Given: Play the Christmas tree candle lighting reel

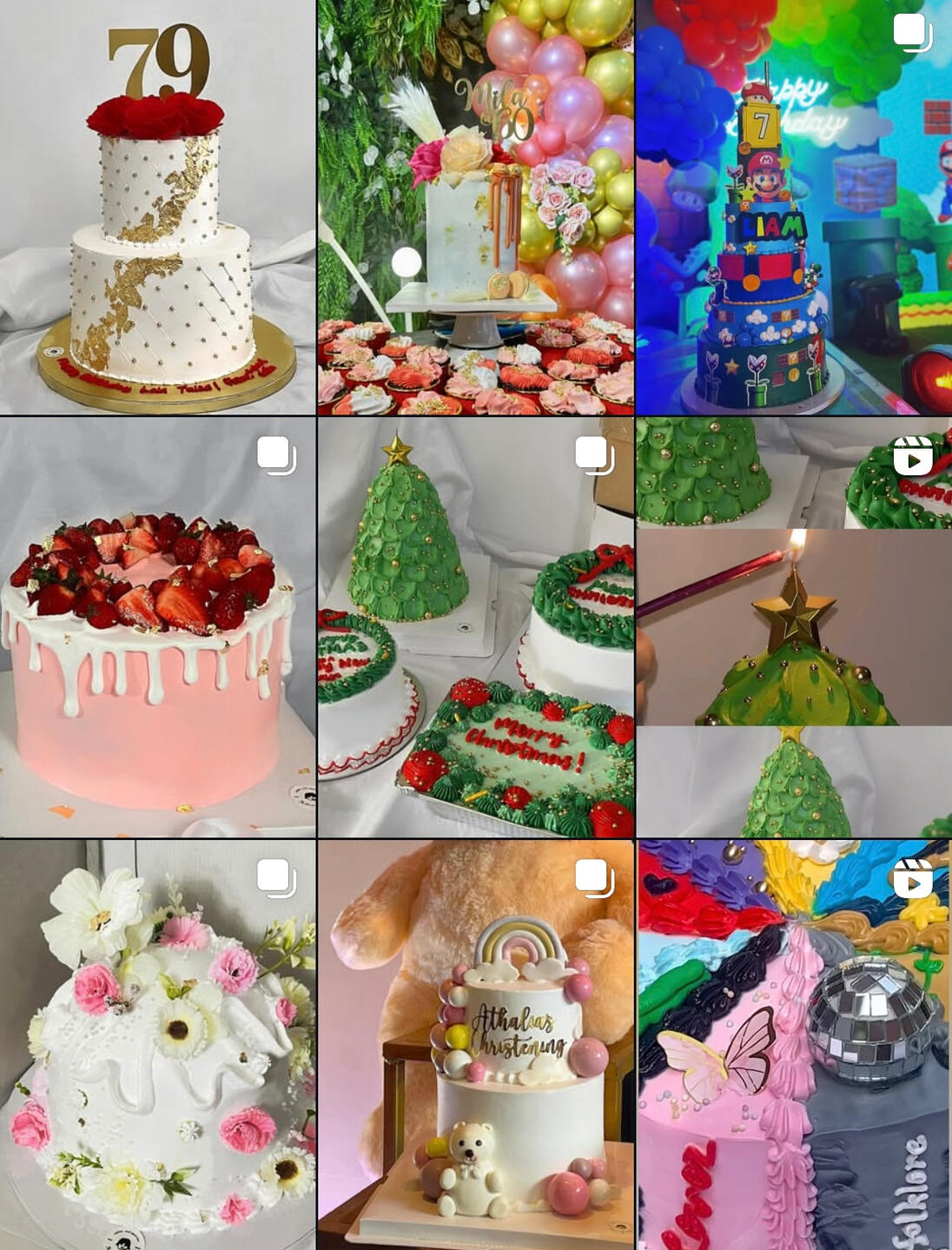Looking at the screenshot, I should 794,627.
